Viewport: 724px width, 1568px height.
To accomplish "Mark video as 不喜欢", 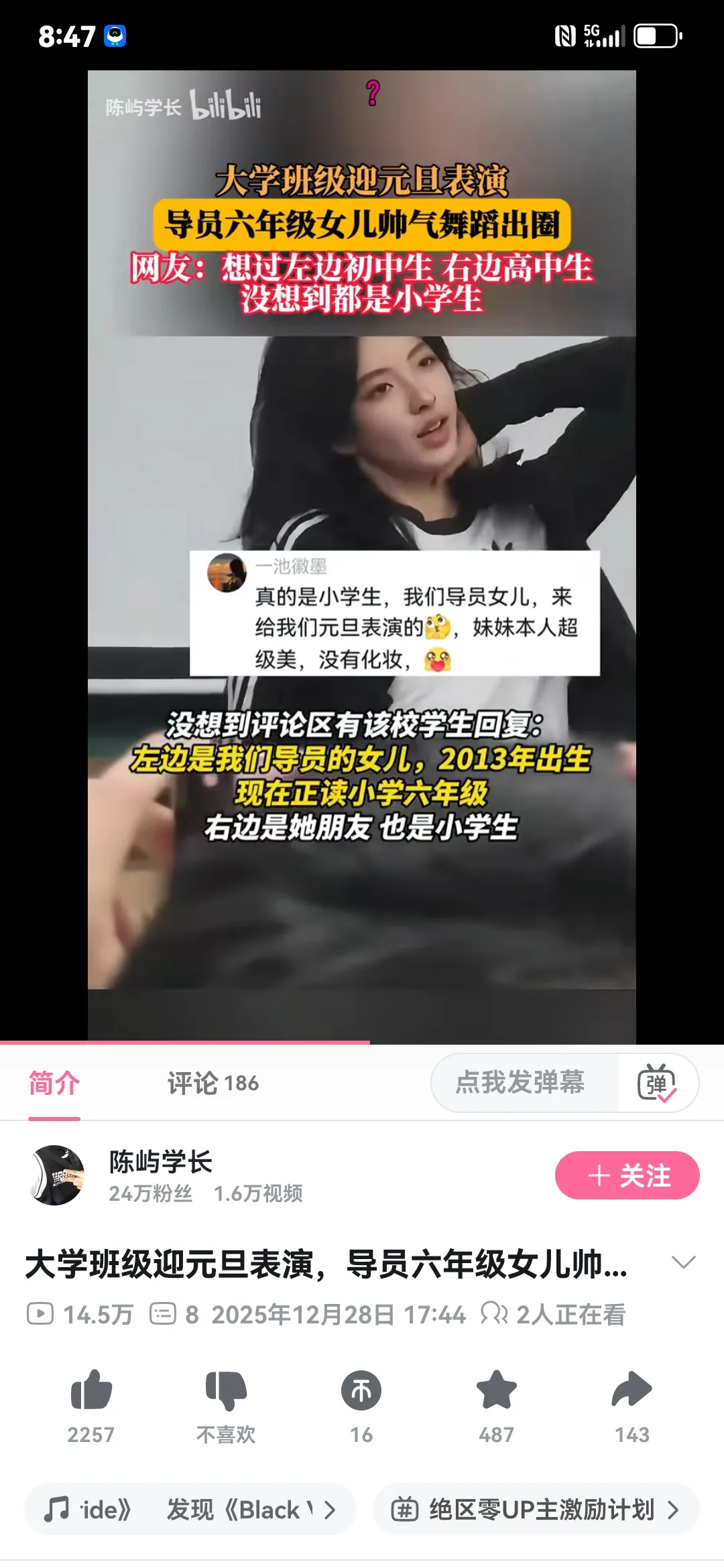I will tap(226, 1390).
